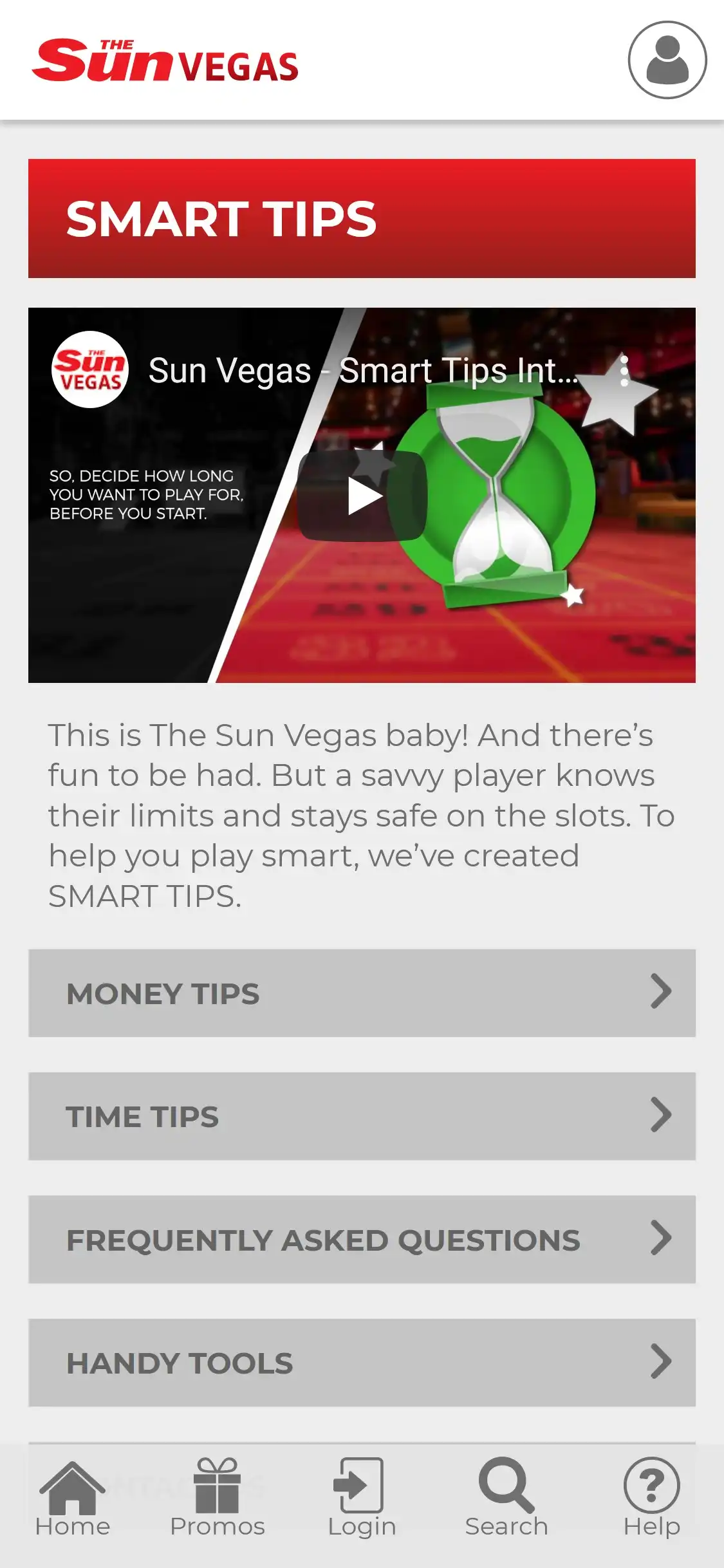The width and height of the screenshot is (724, 1568).
Task: Open the video's three-dot options menu
Action: pos(624,371)
